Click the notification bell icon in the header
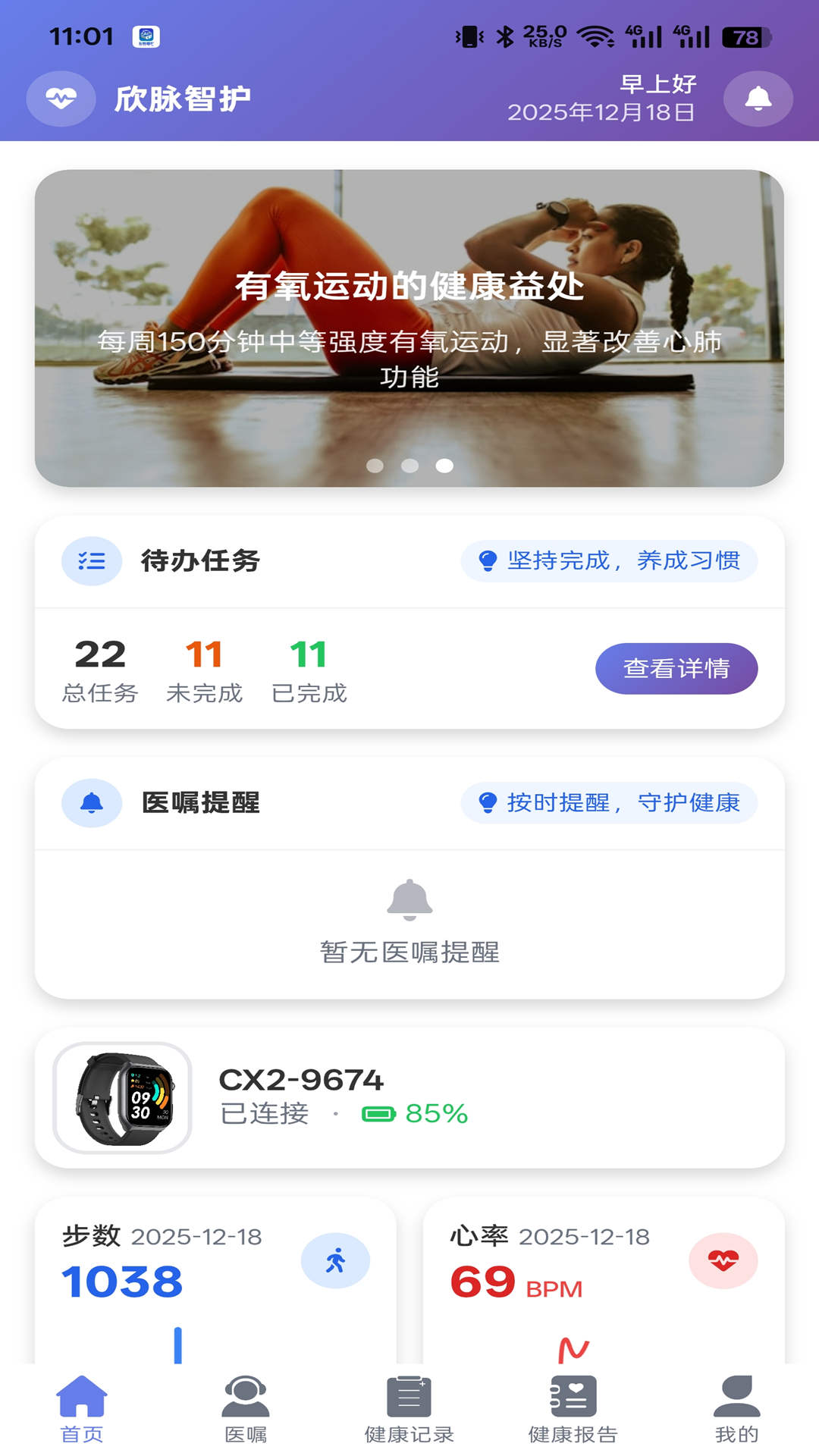The width and height of the screenshot is (819, 1456). pyautogui.click(x=756, y=99)
